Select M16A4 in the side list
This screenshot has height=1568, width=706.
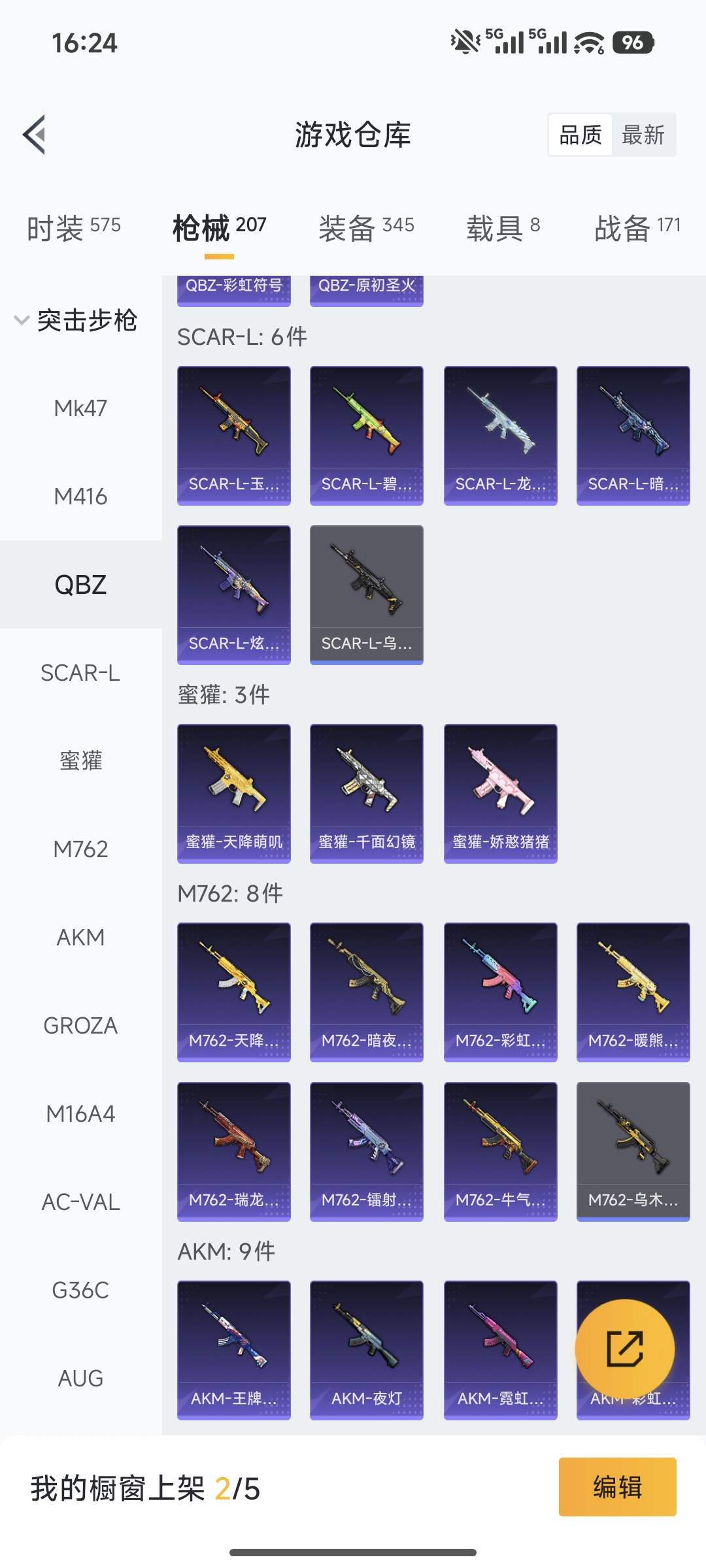(x=80, y=1114)
